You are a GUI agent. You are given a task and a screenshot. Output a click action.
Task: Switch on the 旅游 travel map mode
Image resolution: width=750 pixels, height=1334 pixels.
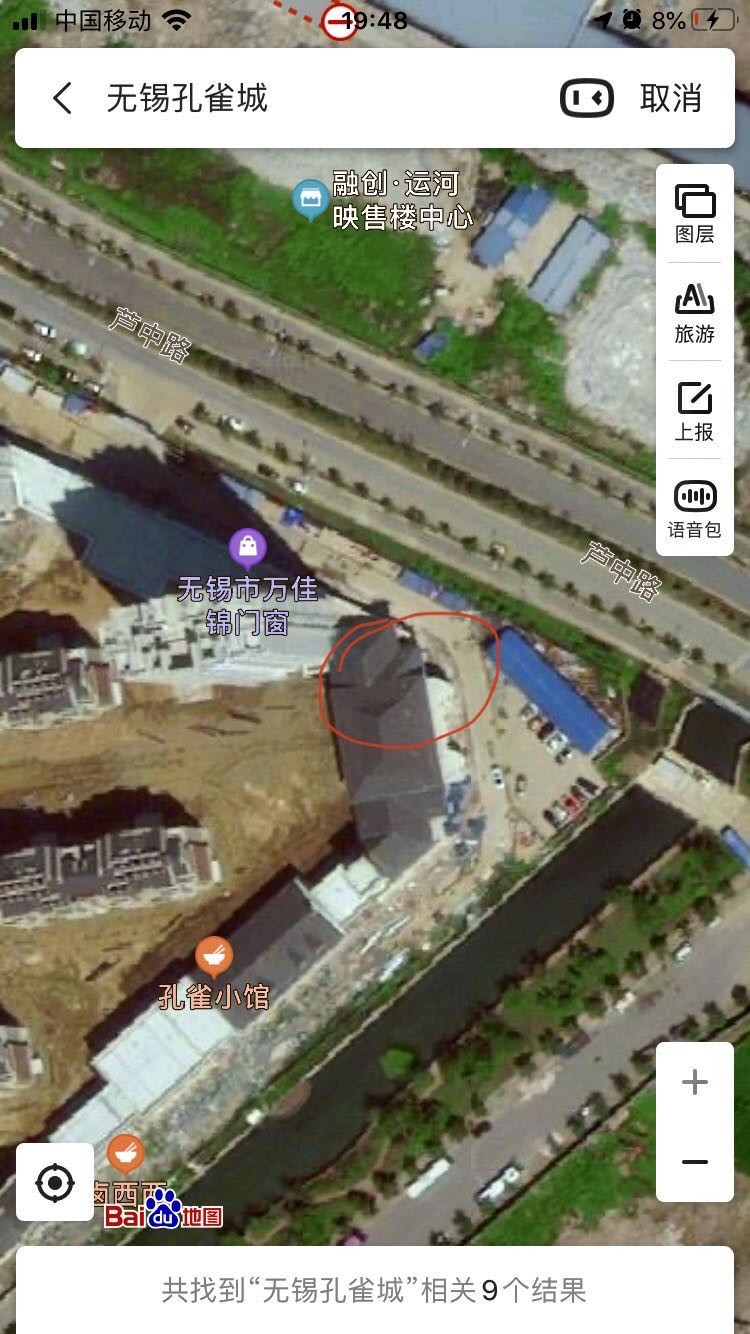point(694,312)
